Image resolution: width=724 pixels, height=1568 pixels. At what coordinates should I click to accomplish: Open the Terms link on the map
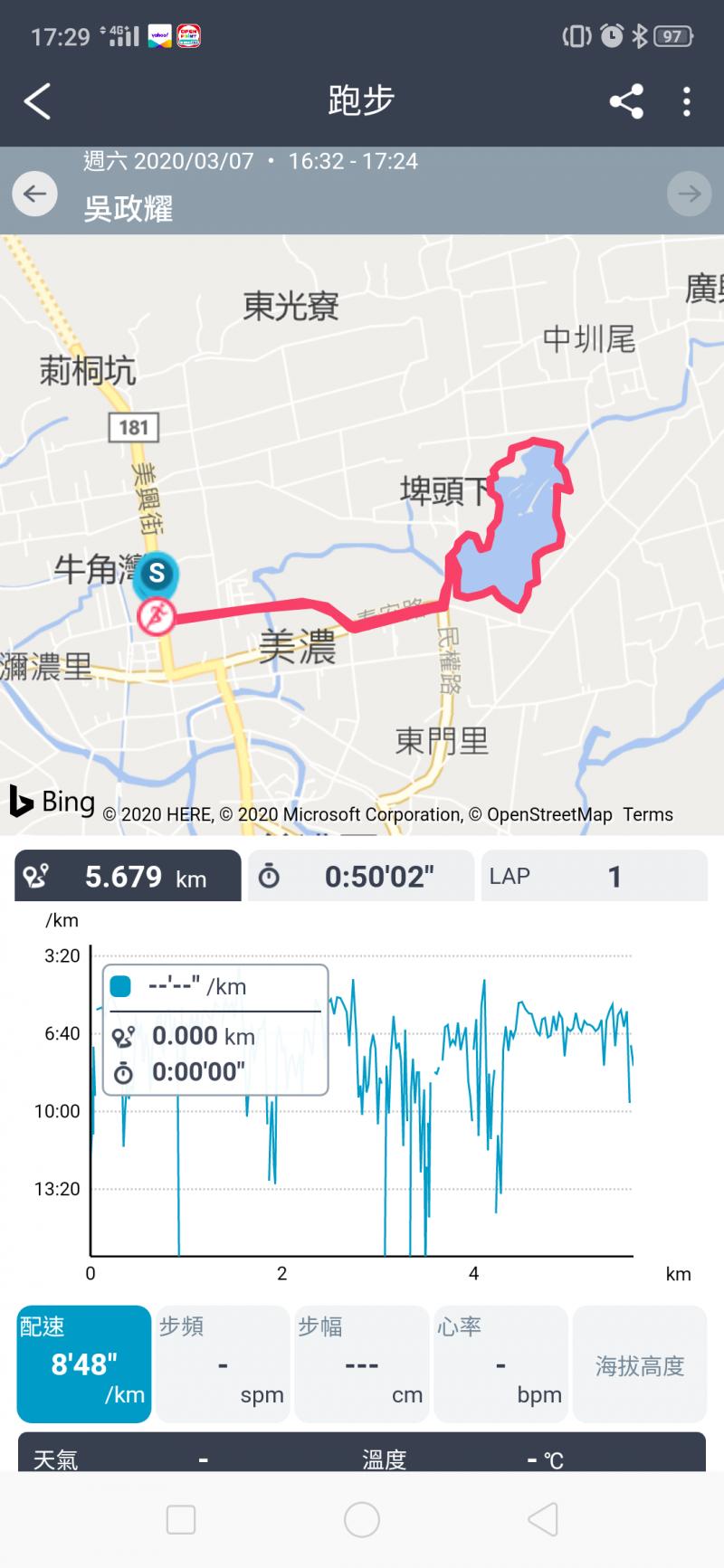[648, 814]
